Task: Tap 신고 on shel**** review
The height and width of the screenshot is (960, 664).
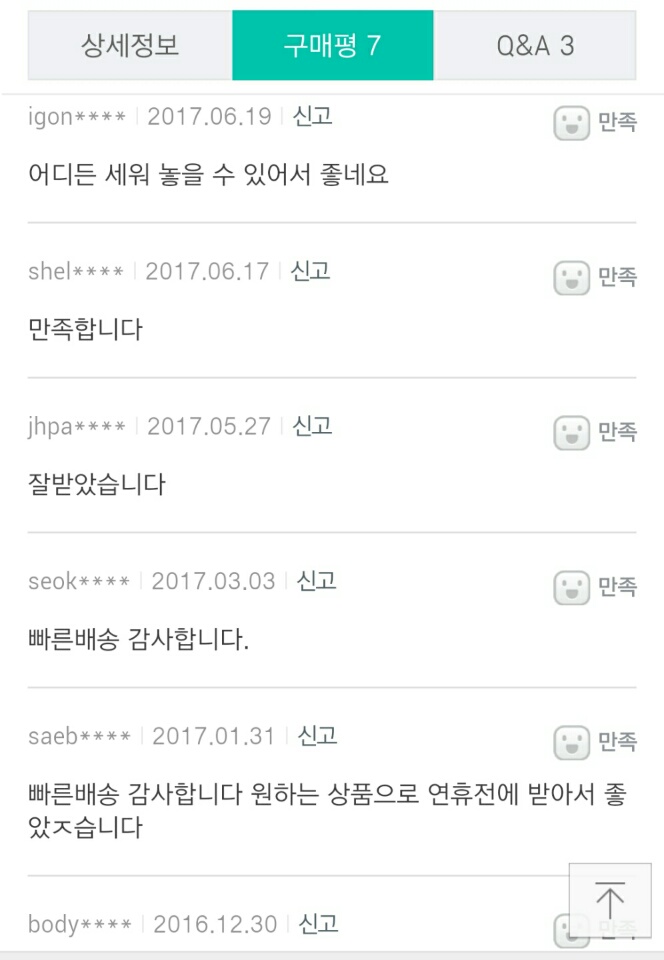Action: [x=310, y=271]
